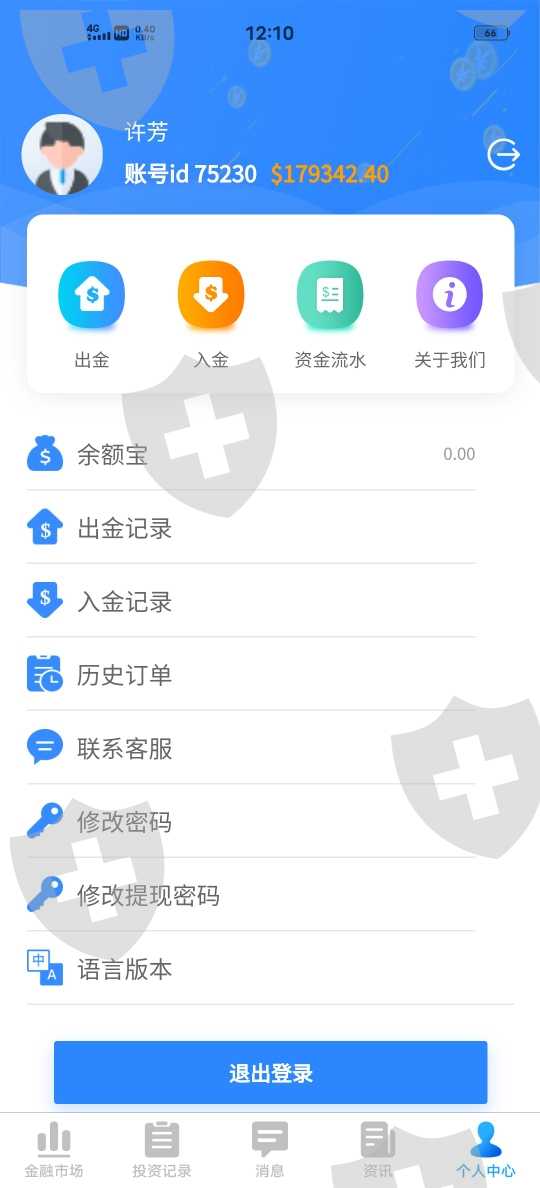540x1188 pixels.
Task: Open the 余额宝 row
Action: point(251,455)
